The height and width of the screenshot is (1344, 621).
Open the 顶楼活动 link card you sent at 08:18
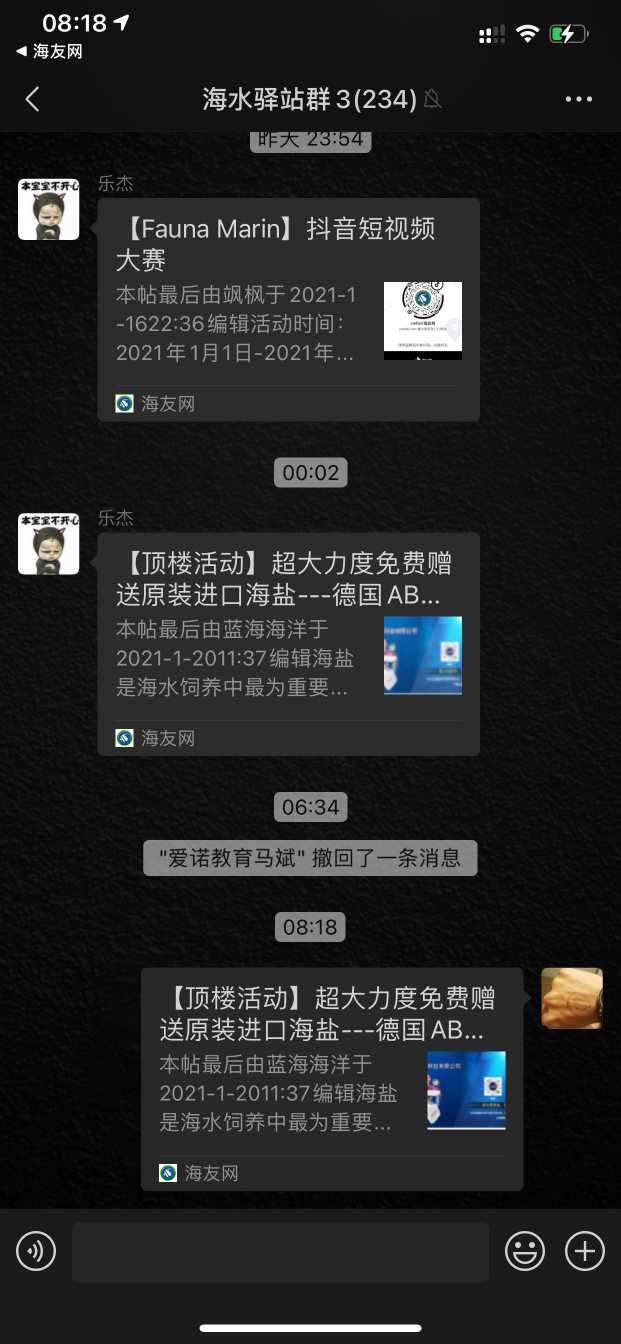[x=331, y=1078]
